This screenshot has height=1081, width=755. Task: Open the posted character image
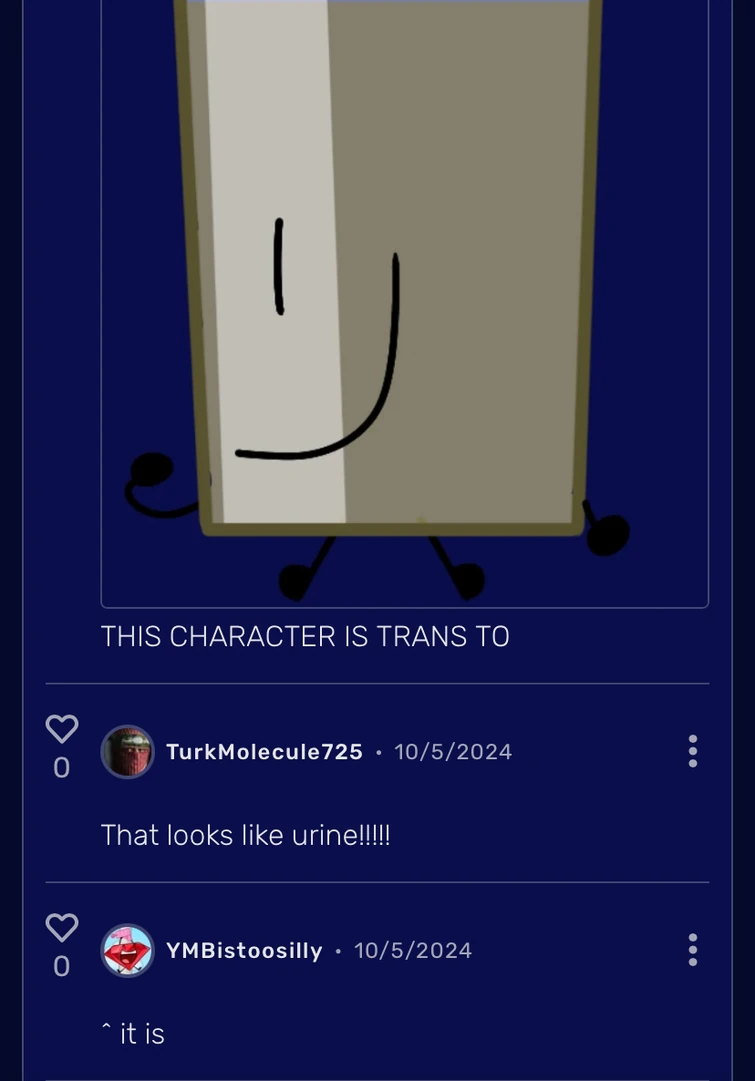pyautogui.click(x=404, y=300)
